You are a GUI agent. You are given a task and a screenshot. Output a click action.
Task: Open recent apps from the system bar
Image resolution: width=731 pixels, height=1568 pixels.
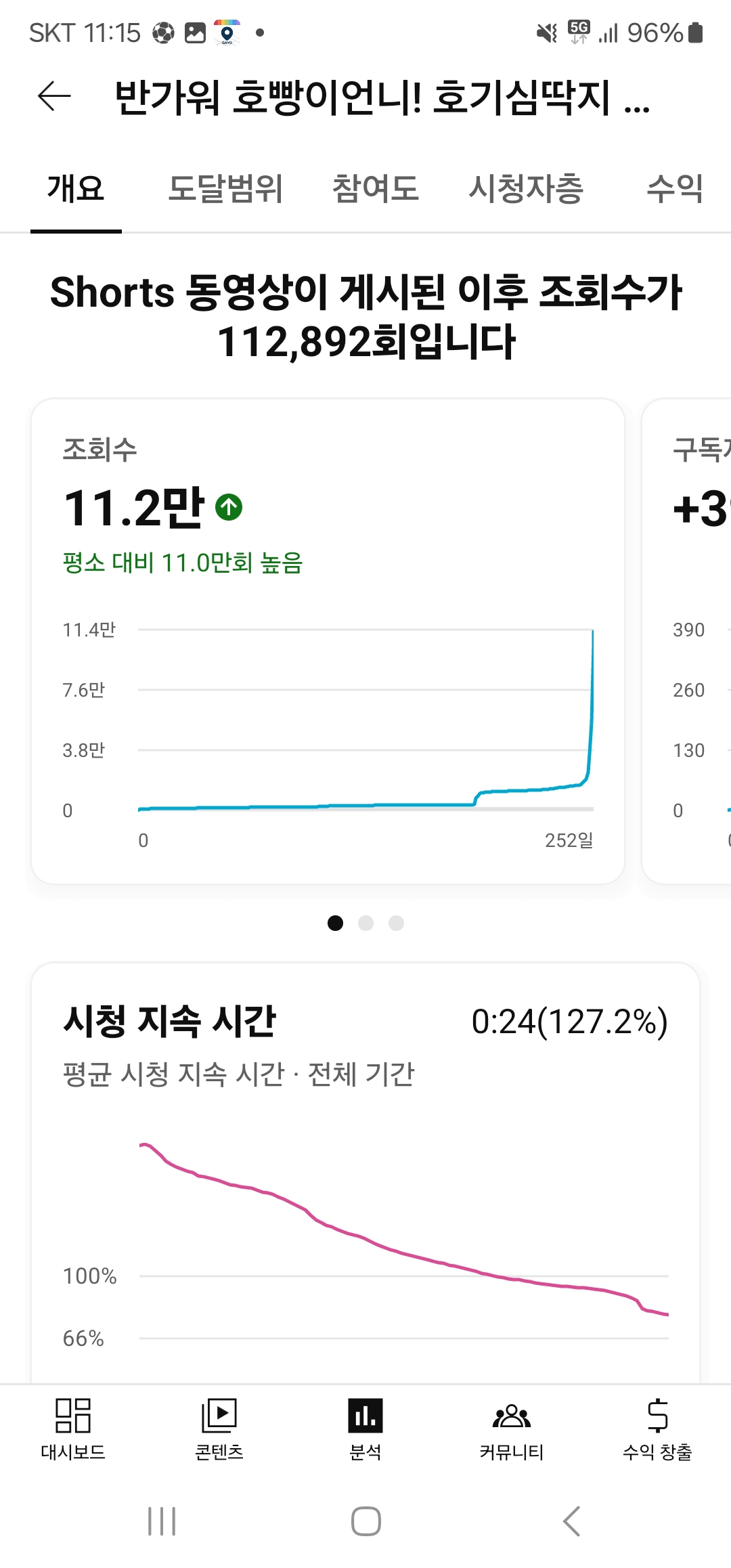(162, 1521)
